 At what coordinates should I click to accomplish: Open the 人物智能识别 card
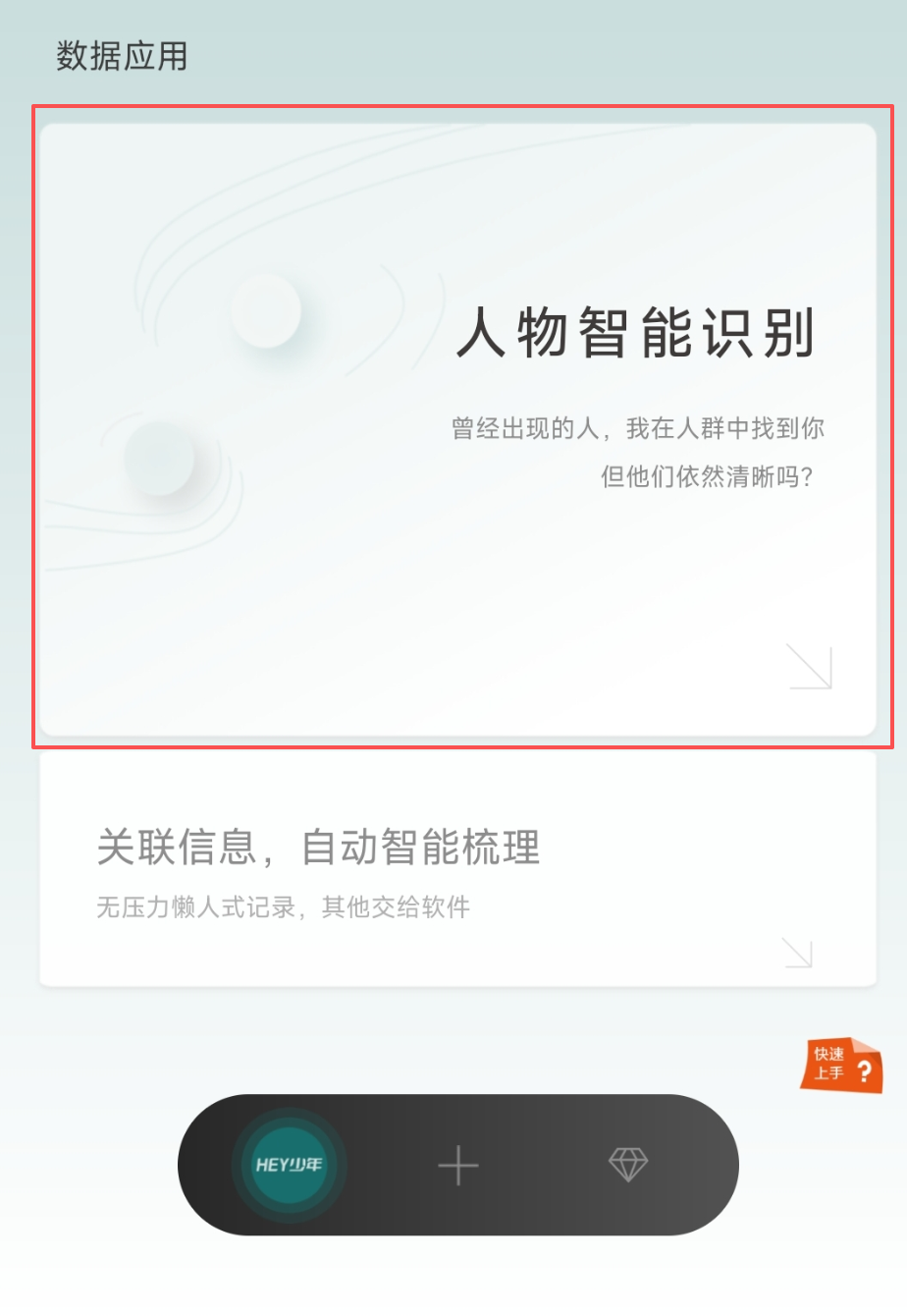(457, 429)
